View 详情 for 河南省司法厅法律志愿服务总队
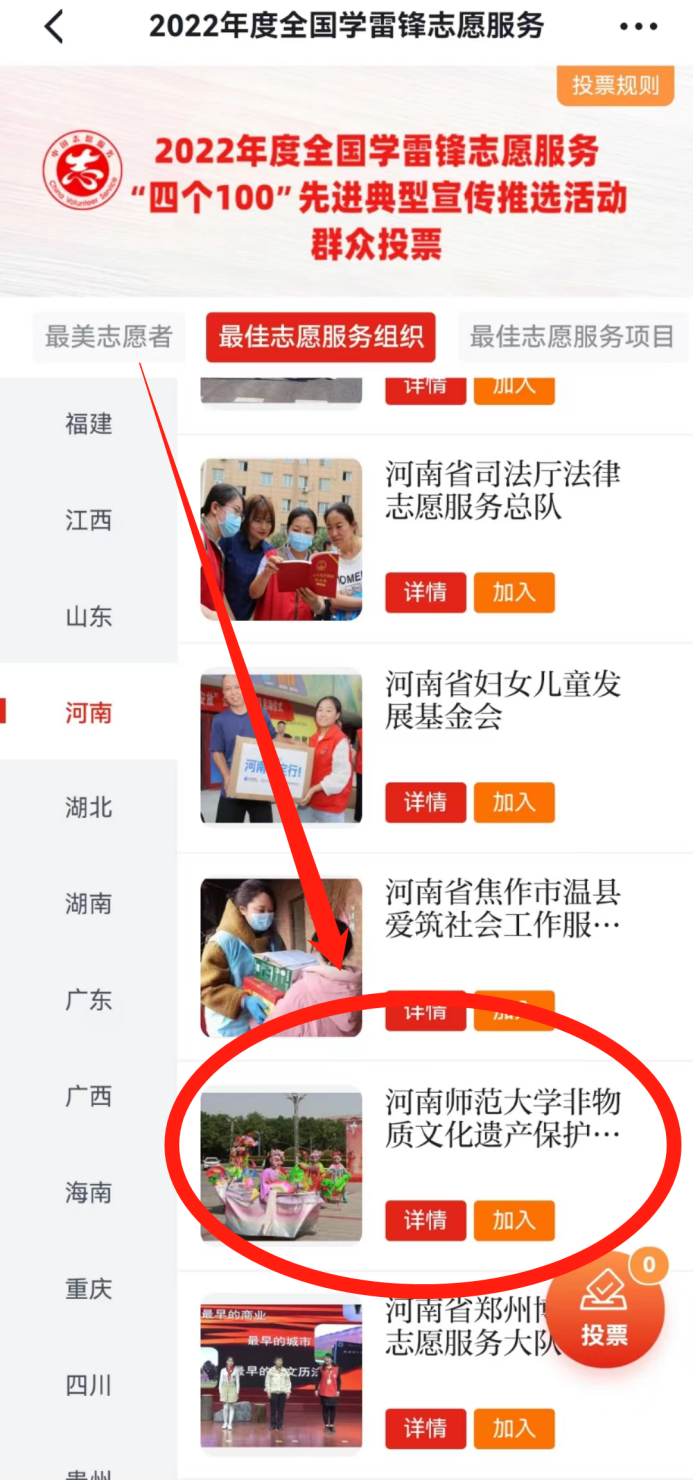693x1480 pixels. click(425, 593)
